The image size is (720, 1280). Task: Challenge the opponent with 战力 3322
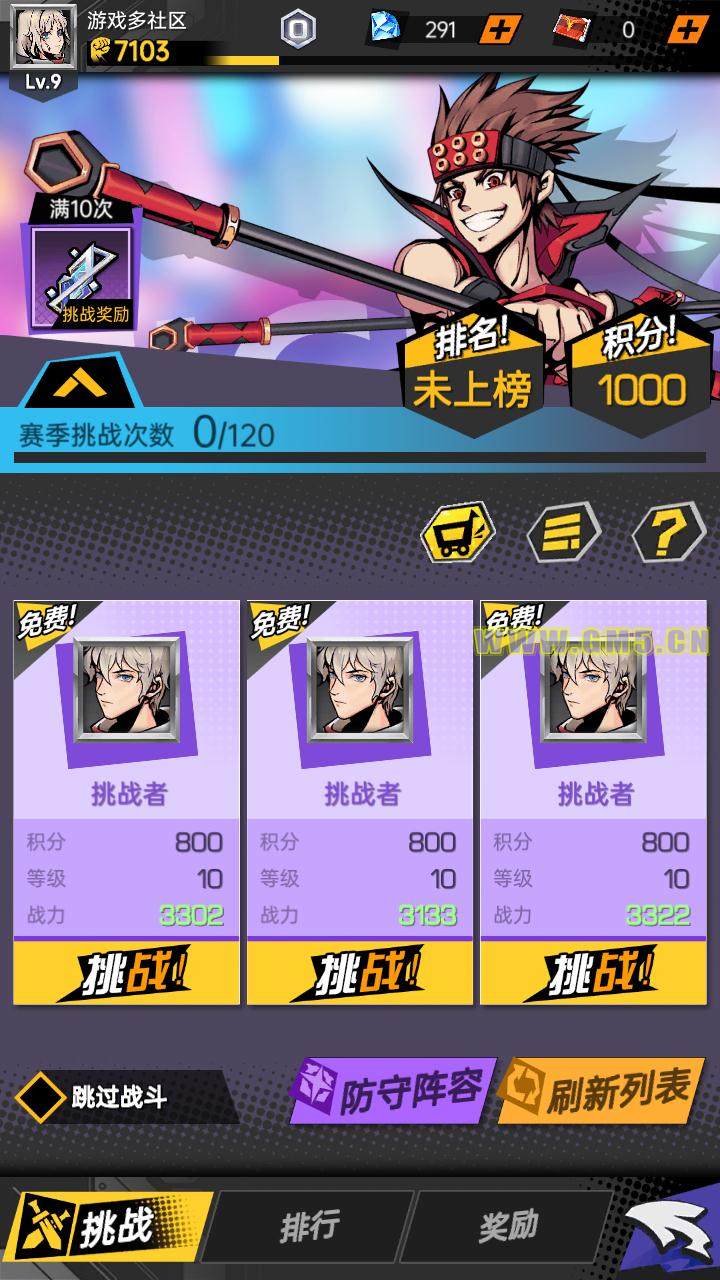coord(594,972)
